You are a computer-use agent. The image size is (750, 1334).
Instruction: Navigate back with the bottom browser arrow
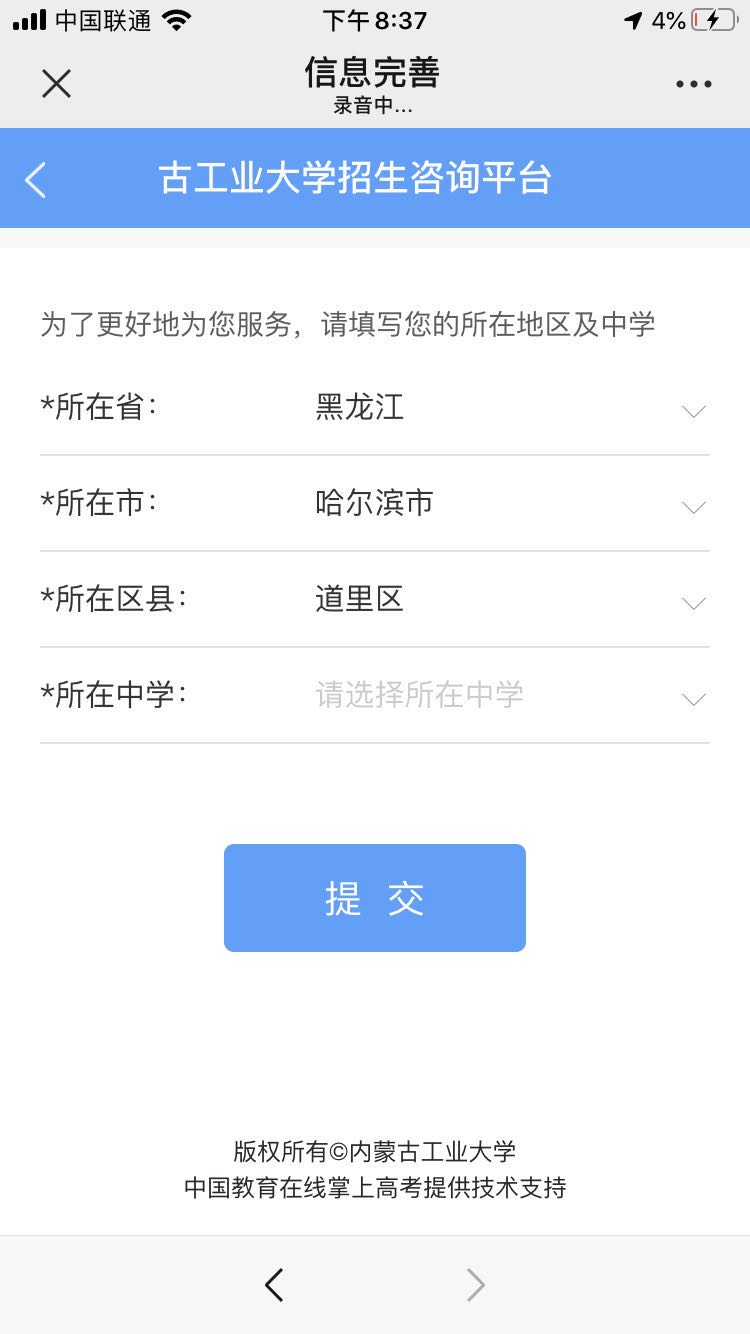(x=274, y=1284)
